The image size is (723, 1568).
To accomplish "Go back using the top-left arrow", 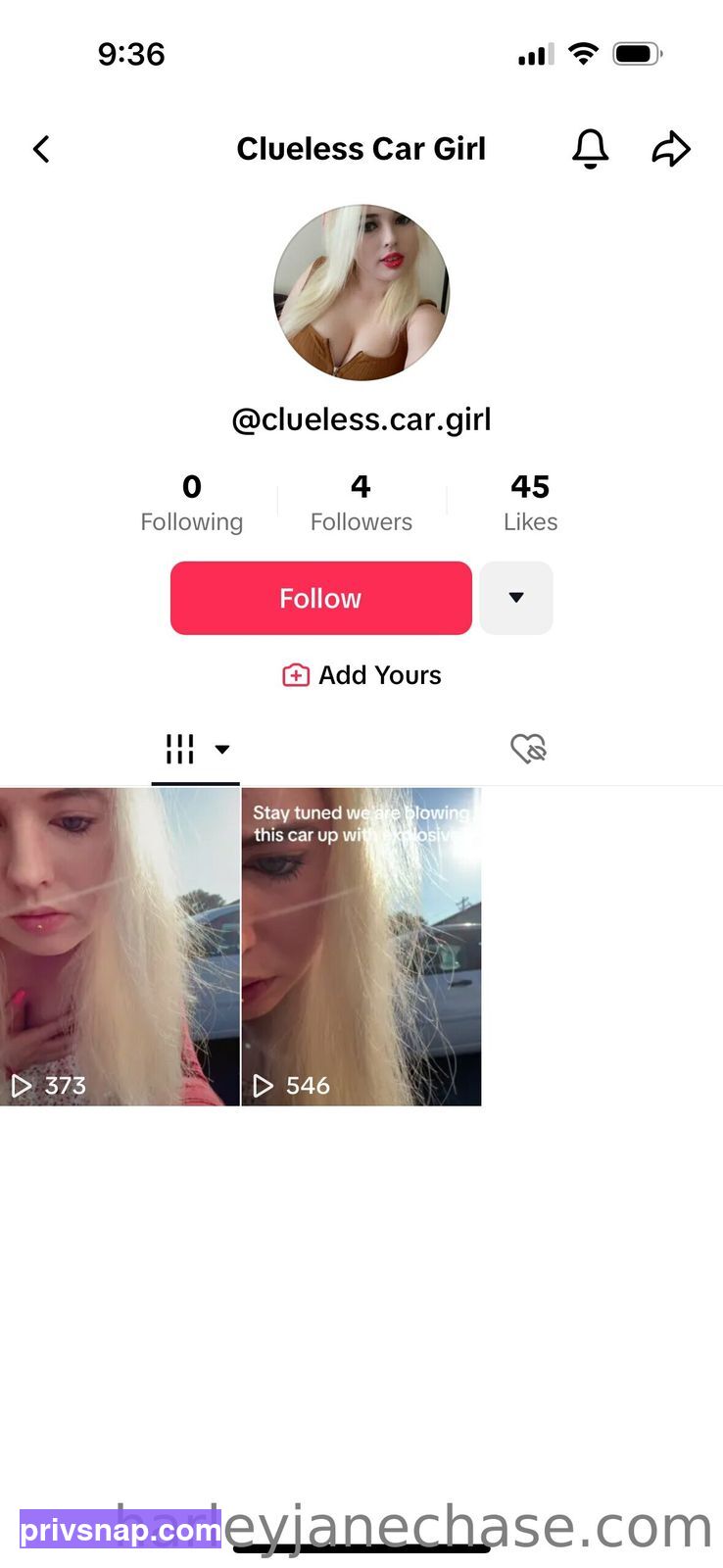I will (41, 149).
